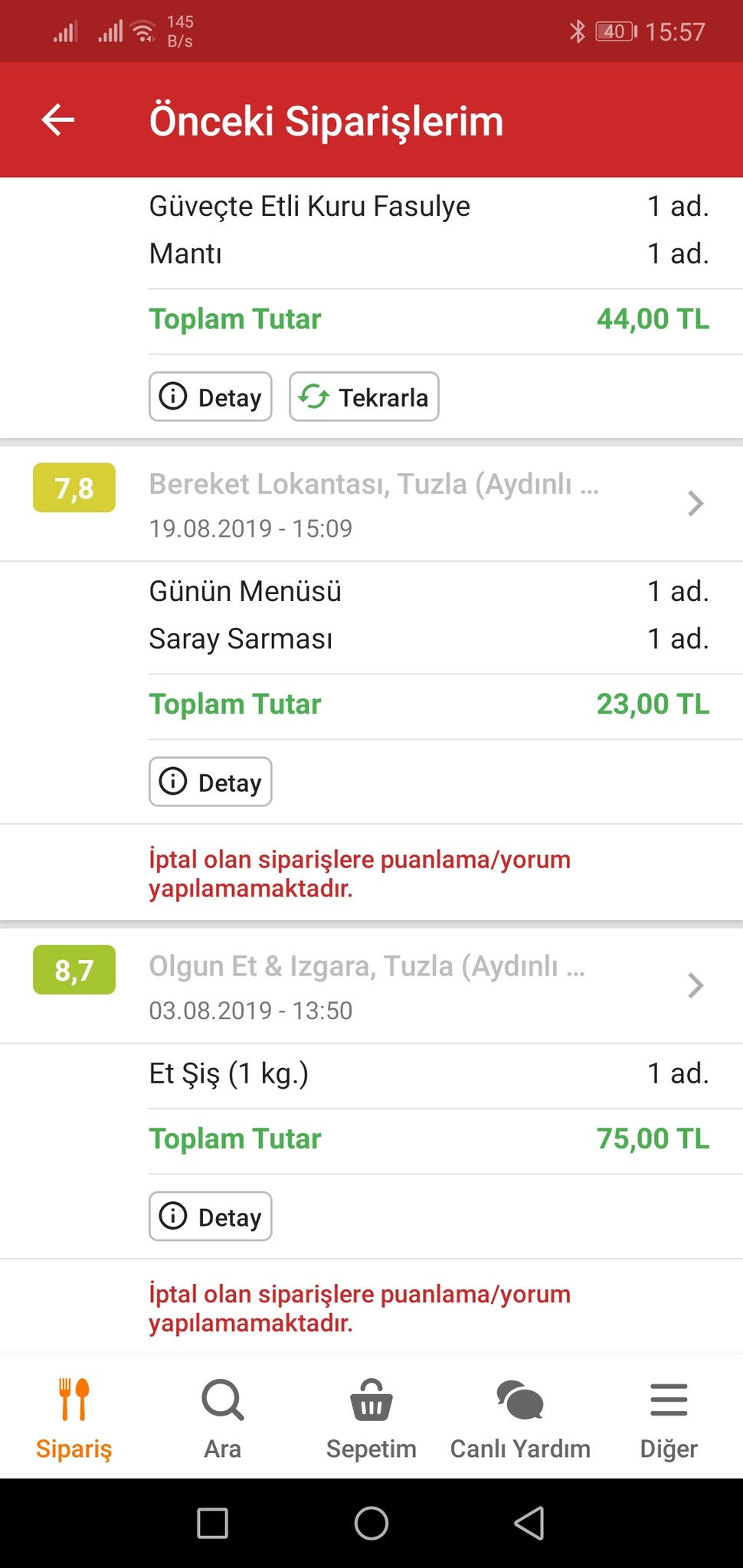The image size is (743, 1568).
Task: Go back from Önceki Siparişlerim
Action: pyautogui.click(x=58, y=120)
